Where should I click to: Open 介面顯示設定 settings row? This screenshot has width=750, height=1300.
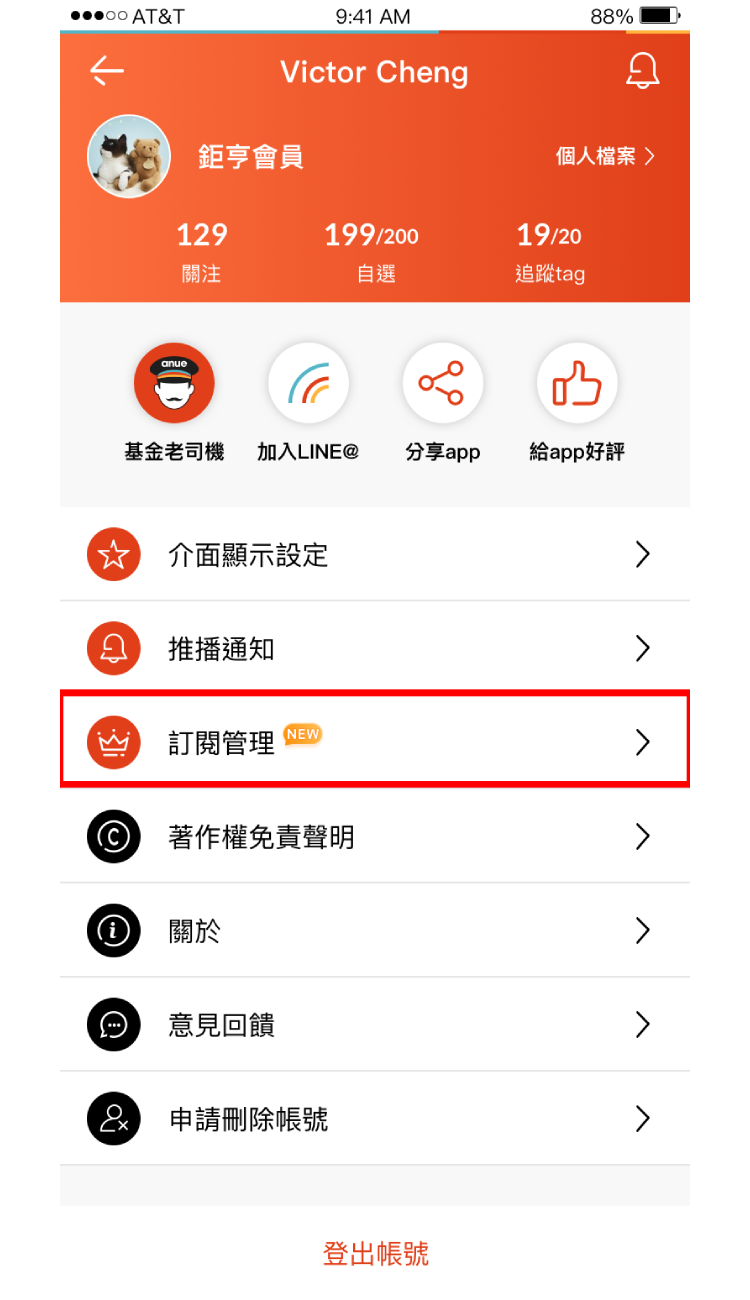pyautogui.click(x=375, y=555)
